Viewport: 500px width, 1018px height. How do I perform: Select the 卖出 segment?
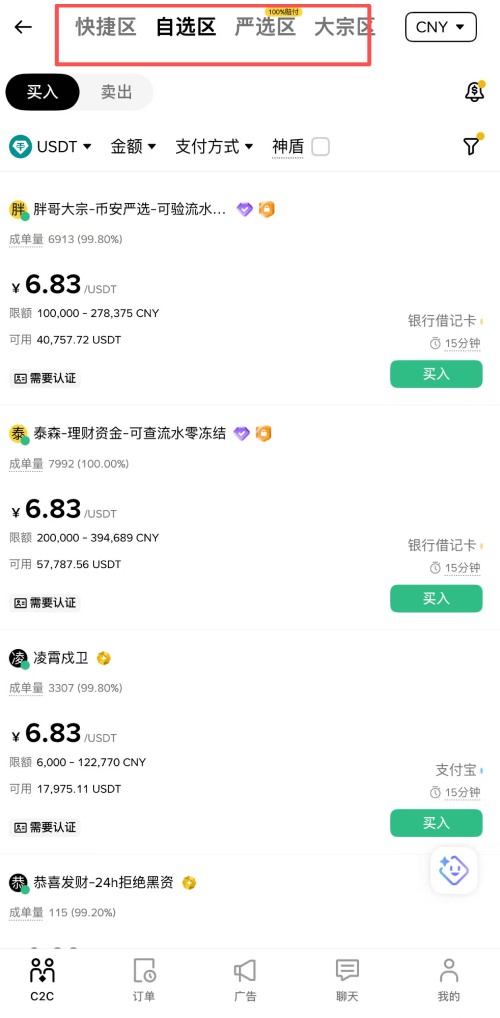[x=116, y=92]
